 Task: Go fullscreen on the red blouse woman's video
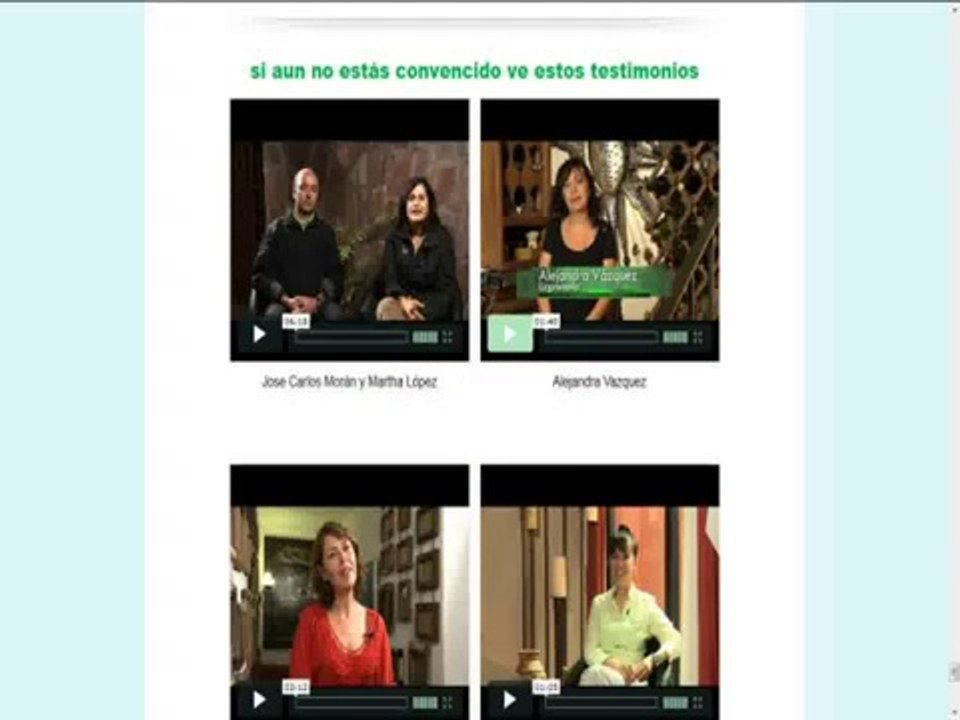tap(448, 702)
